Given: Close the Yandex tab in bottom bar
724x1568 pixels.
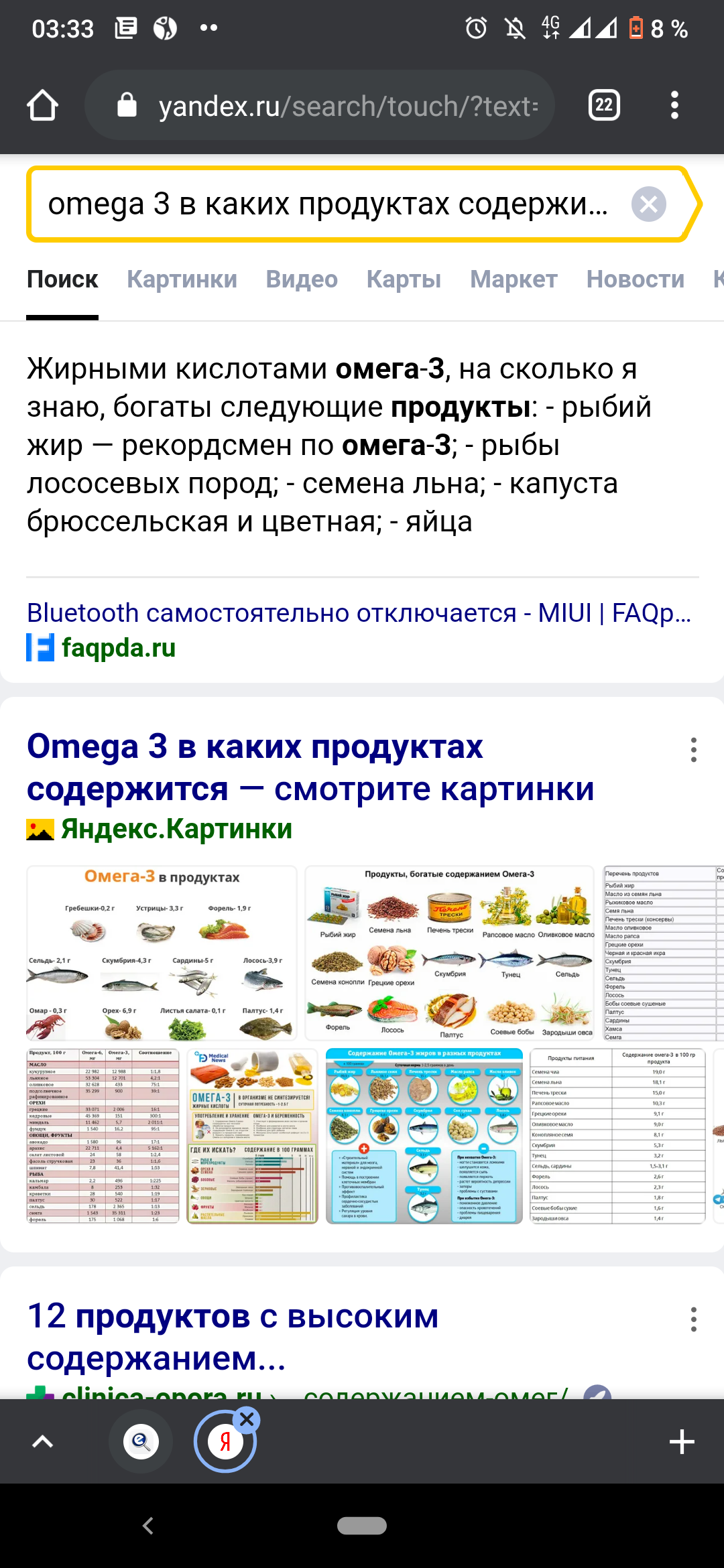Looking at the screenshot, I should click(247, 1419).
